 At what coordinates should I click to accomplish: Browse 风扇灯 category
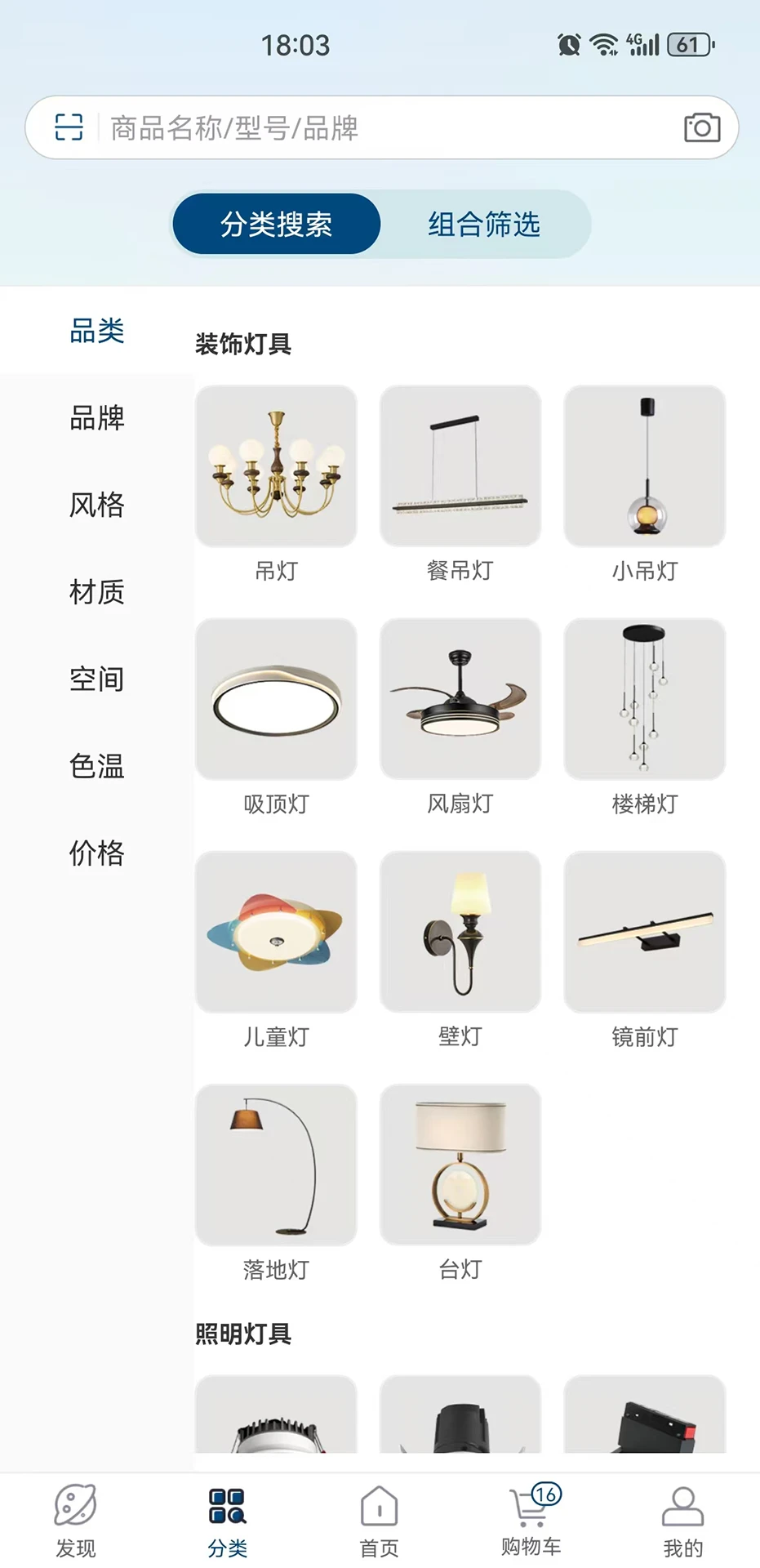coord(460,717)
